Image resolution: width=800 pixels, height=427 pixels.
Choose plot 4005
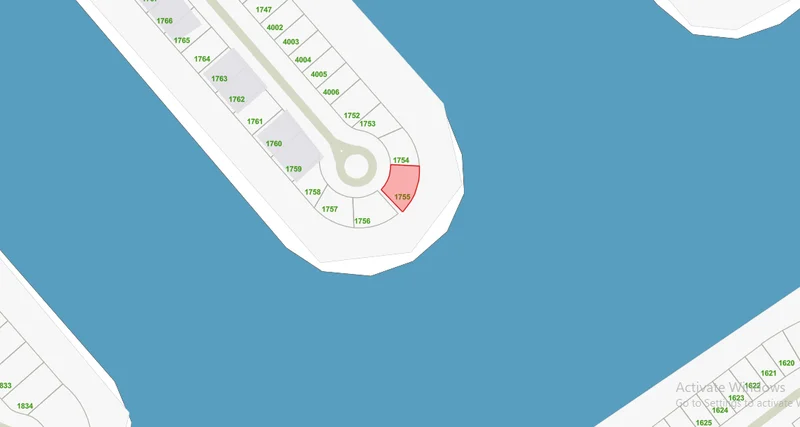tap(319, 74)
